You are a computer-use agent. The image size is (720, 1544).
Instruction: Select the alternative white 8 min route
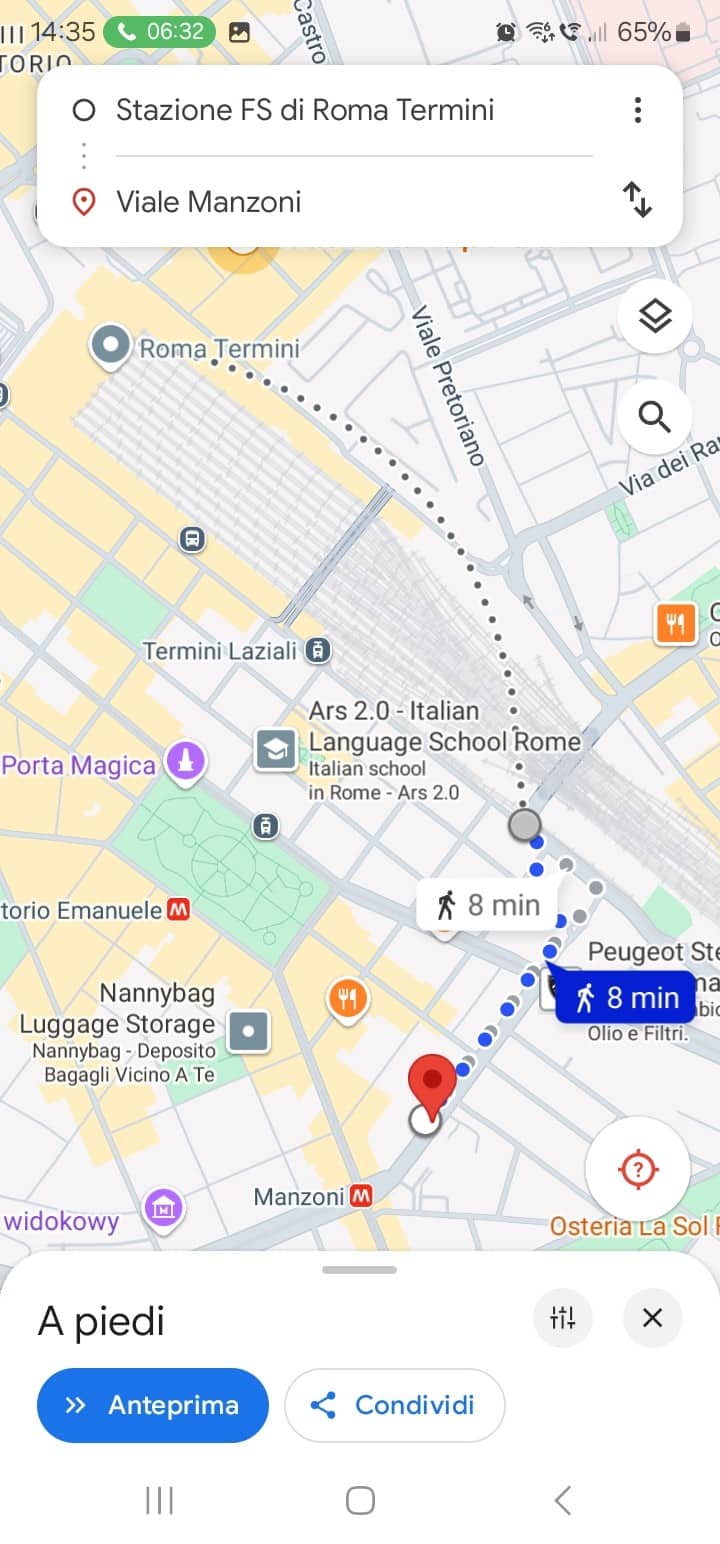click(x=490, y=906)
